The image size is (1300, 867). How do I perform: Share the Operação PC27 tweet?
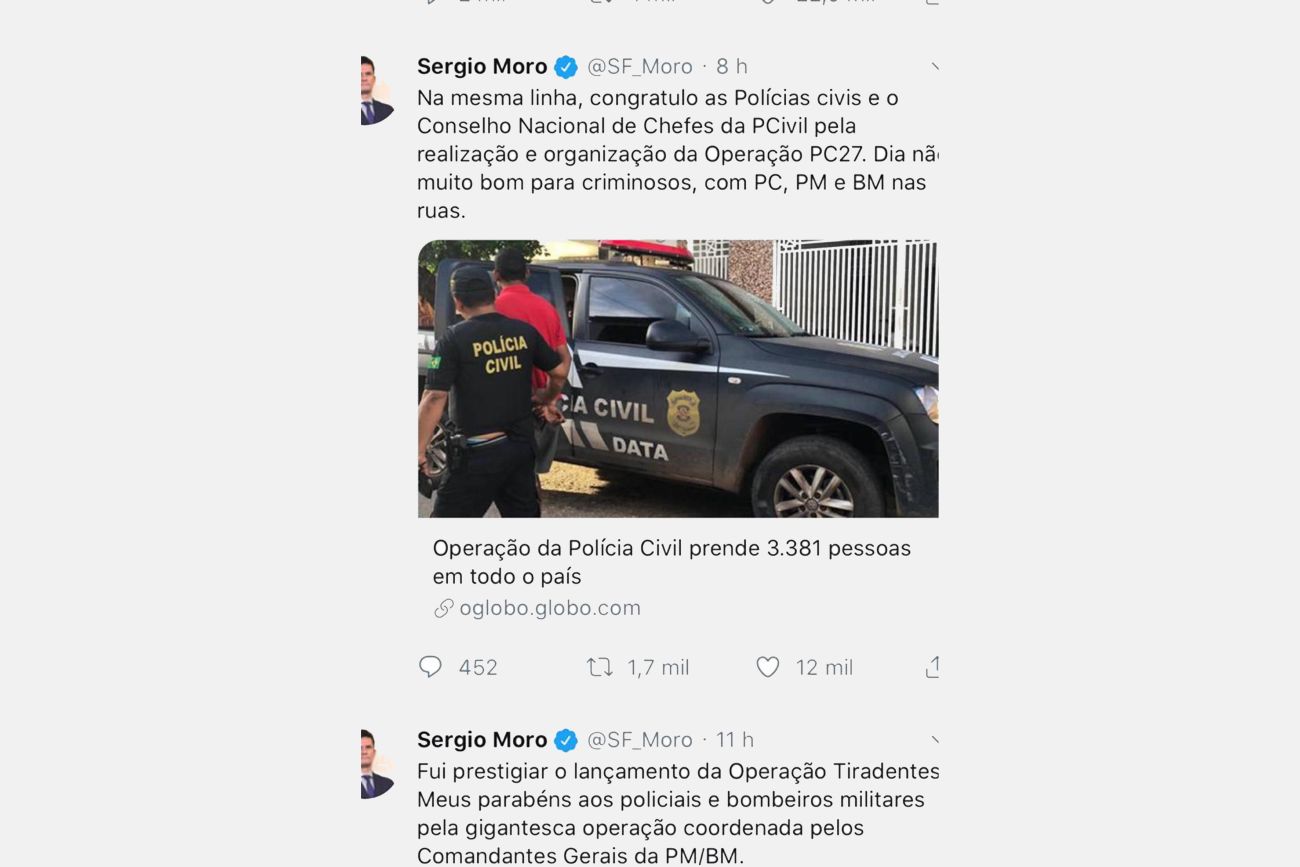932,667
